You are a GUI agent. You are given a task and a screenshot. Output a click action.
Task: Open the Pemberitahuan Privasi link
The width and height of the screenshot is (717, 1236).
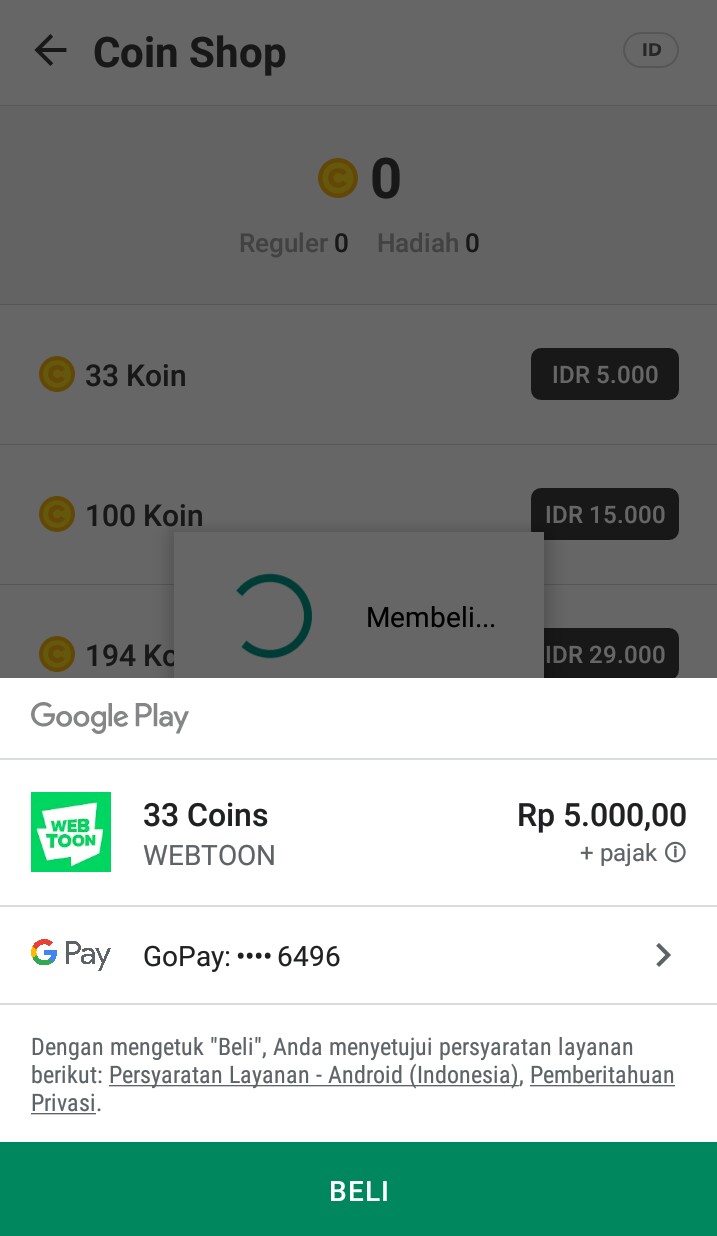(601, 1076)
